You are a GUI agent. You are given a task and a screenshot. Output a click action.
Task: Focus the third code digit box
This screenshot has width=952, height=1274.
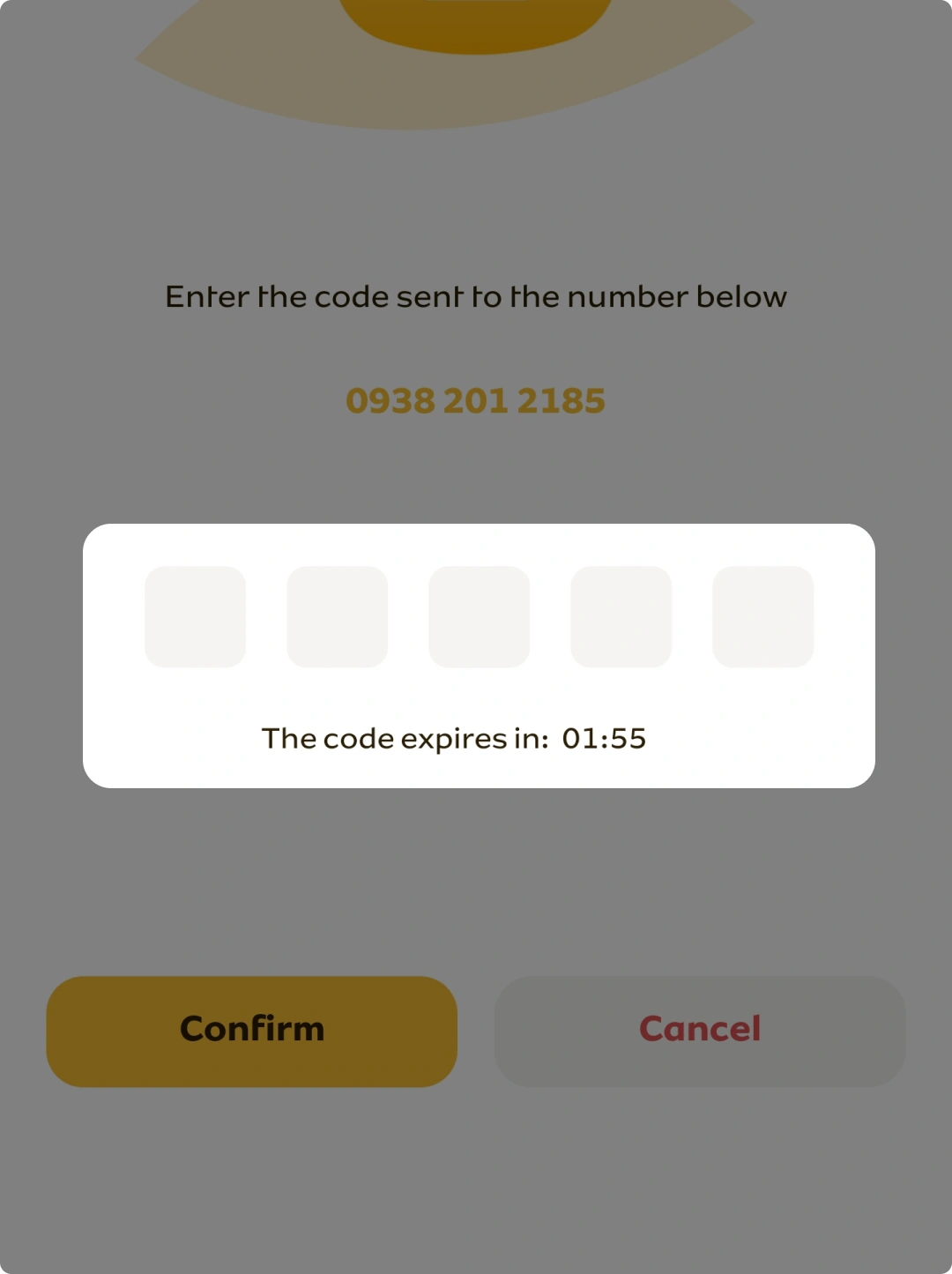pyautogui.click(x=479, y=616)
